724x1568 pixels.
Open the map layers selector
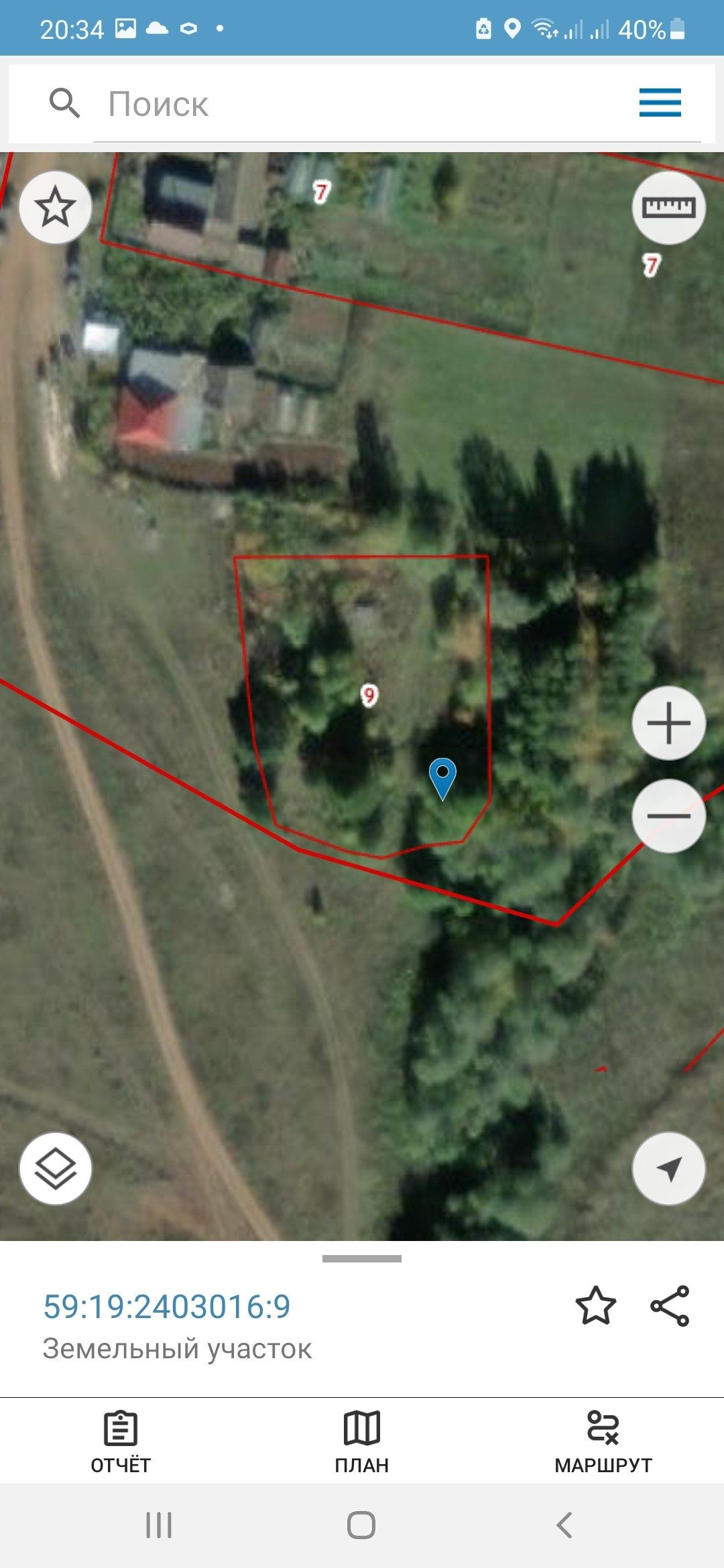tap(55, 1169)
